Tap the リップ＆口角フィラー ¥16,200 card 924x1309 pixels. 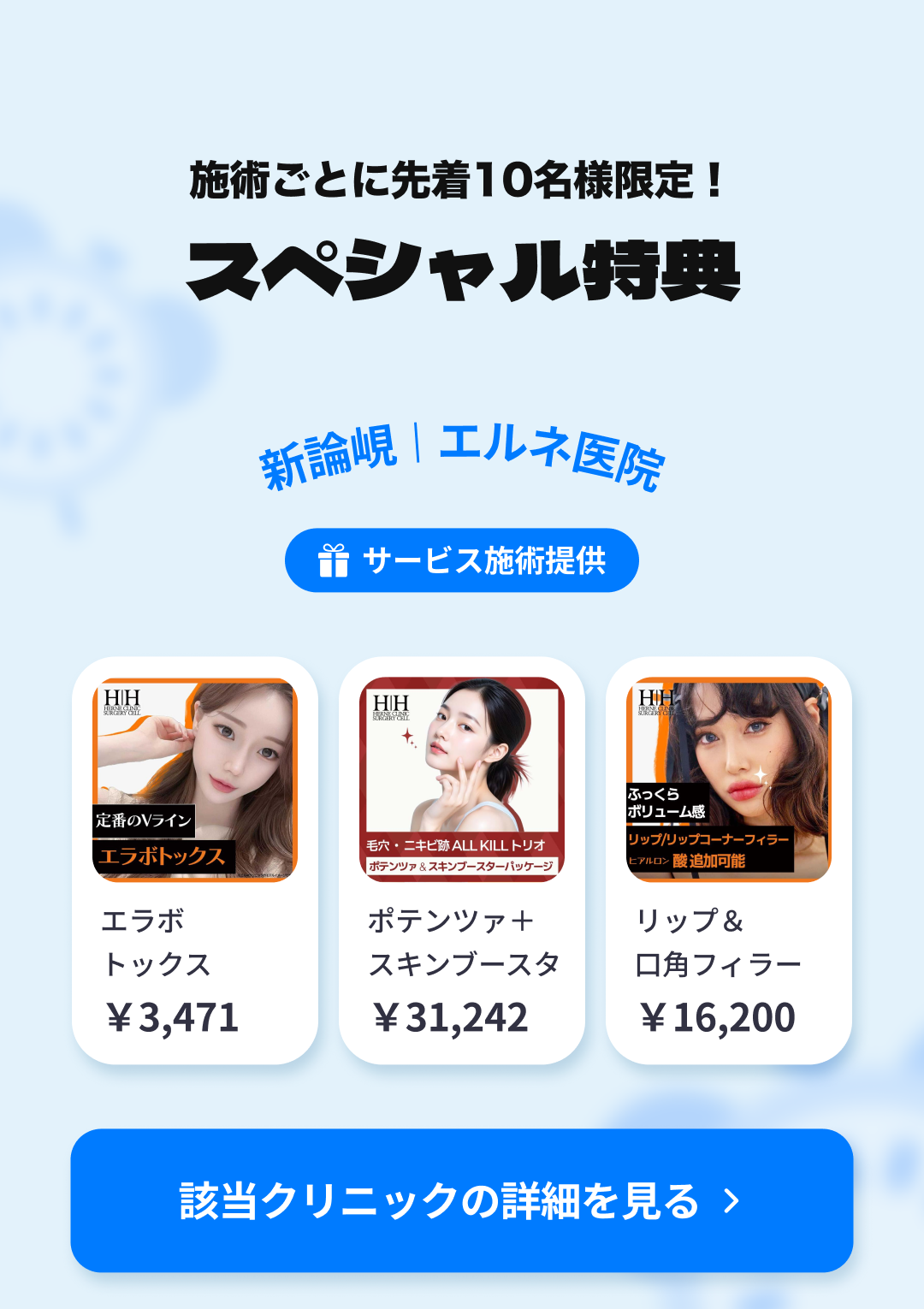729,860
